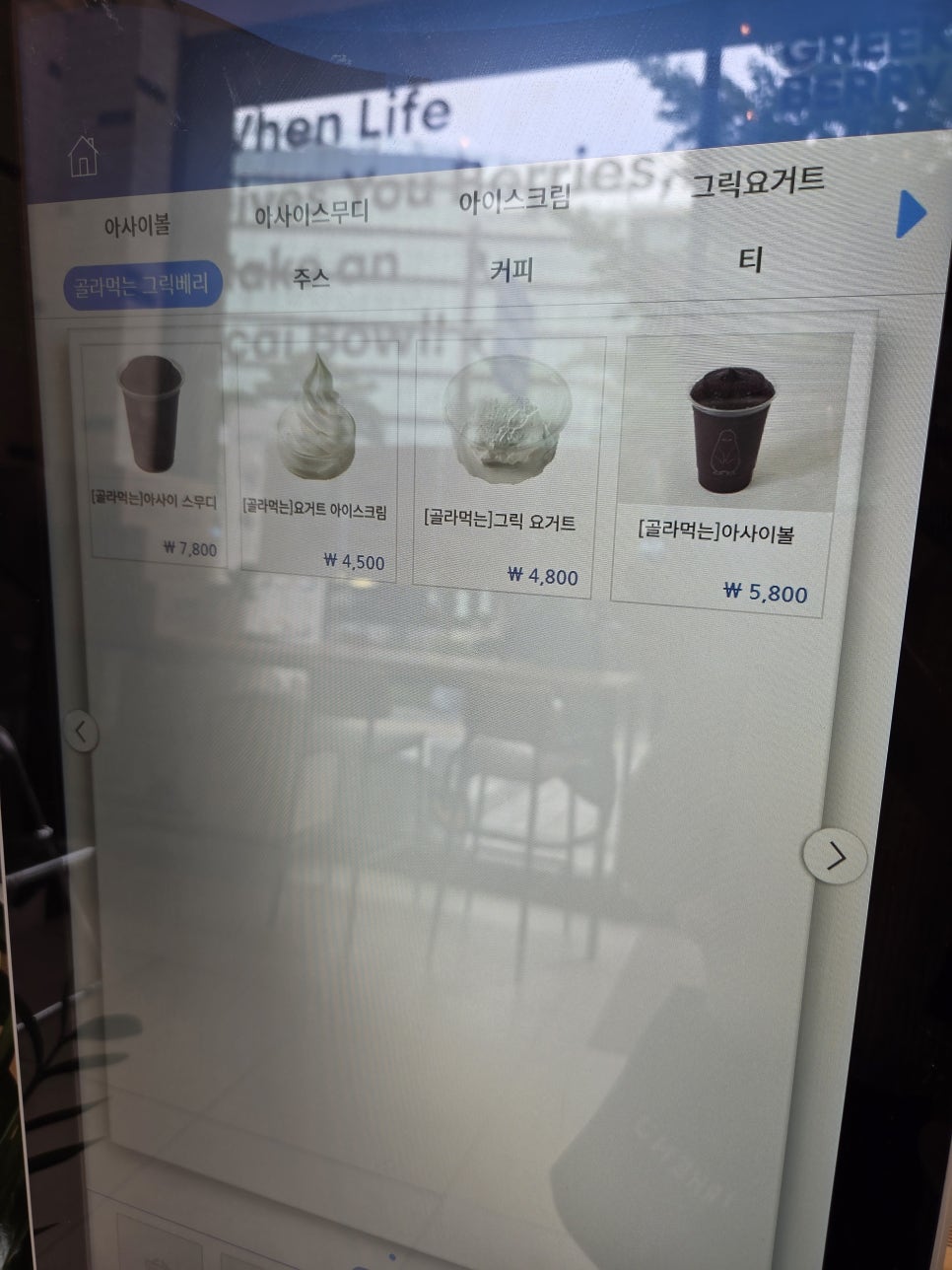Open the 아이스크림 category tab

[x=514, y=200]
